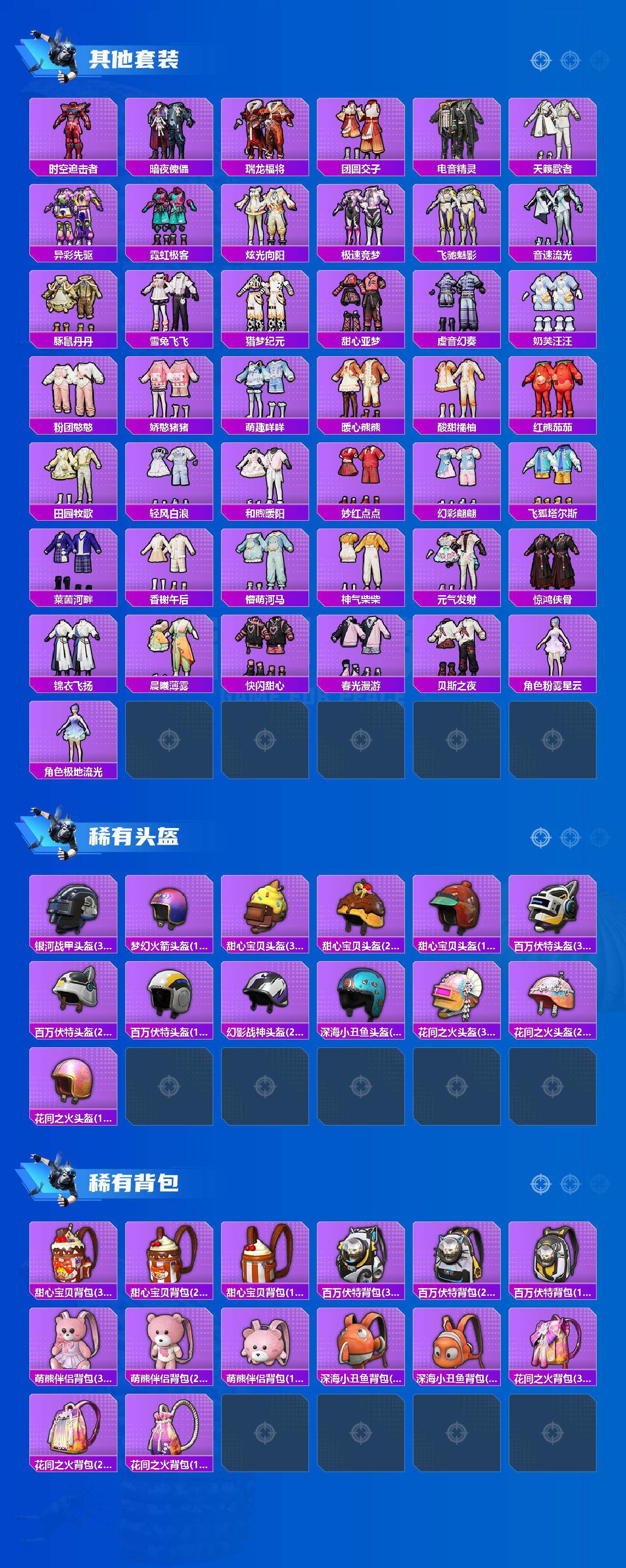Open the 其他套装 section header

click(133, 58)
